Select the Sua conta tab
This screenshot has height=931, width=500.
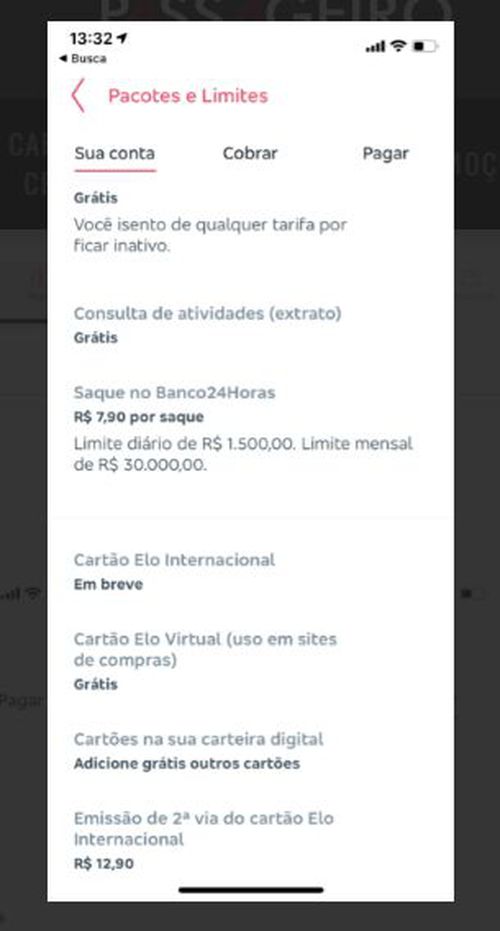tap(115, 153)
